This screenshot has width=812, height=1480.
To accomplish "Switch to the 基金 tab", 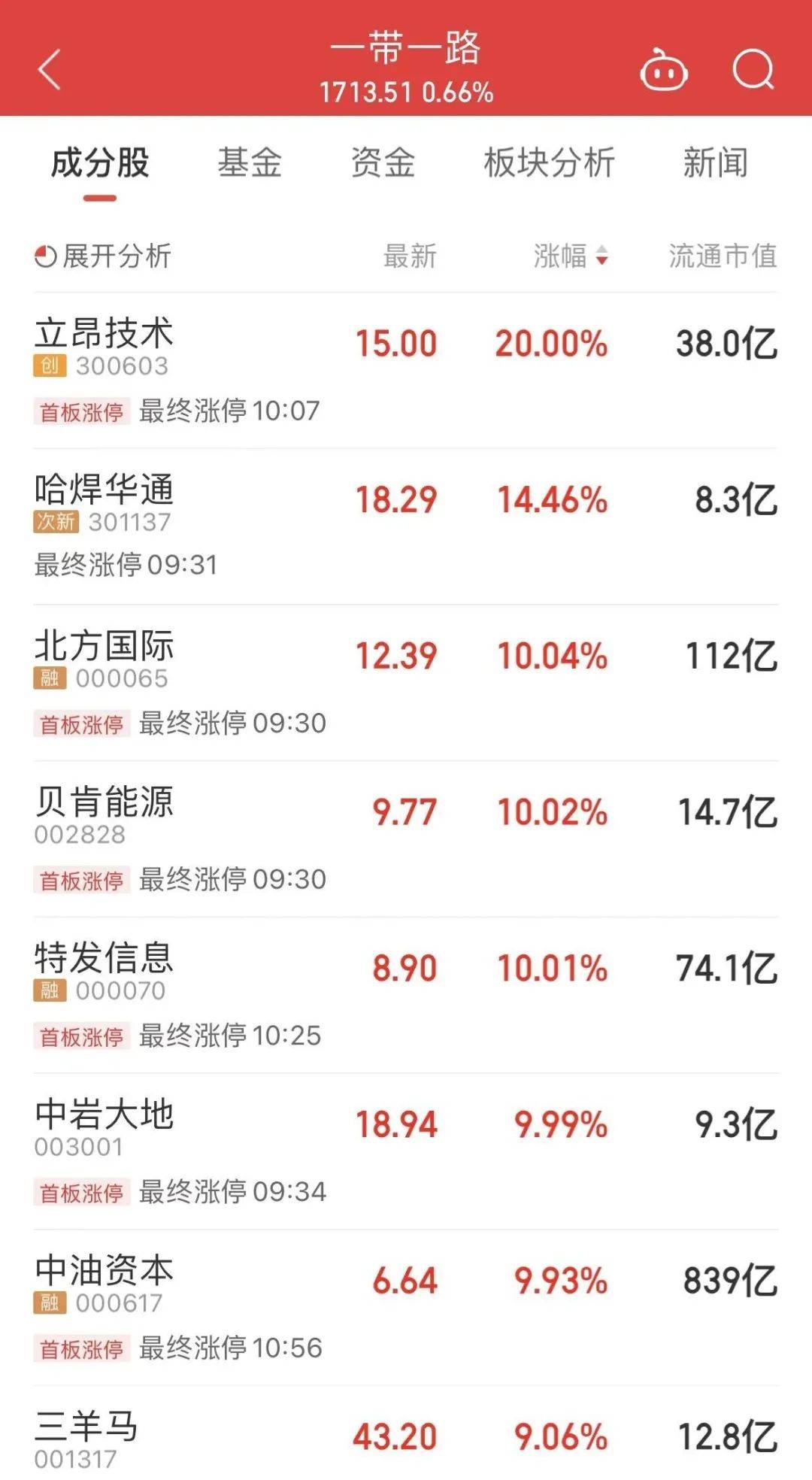I will point(250,162).
